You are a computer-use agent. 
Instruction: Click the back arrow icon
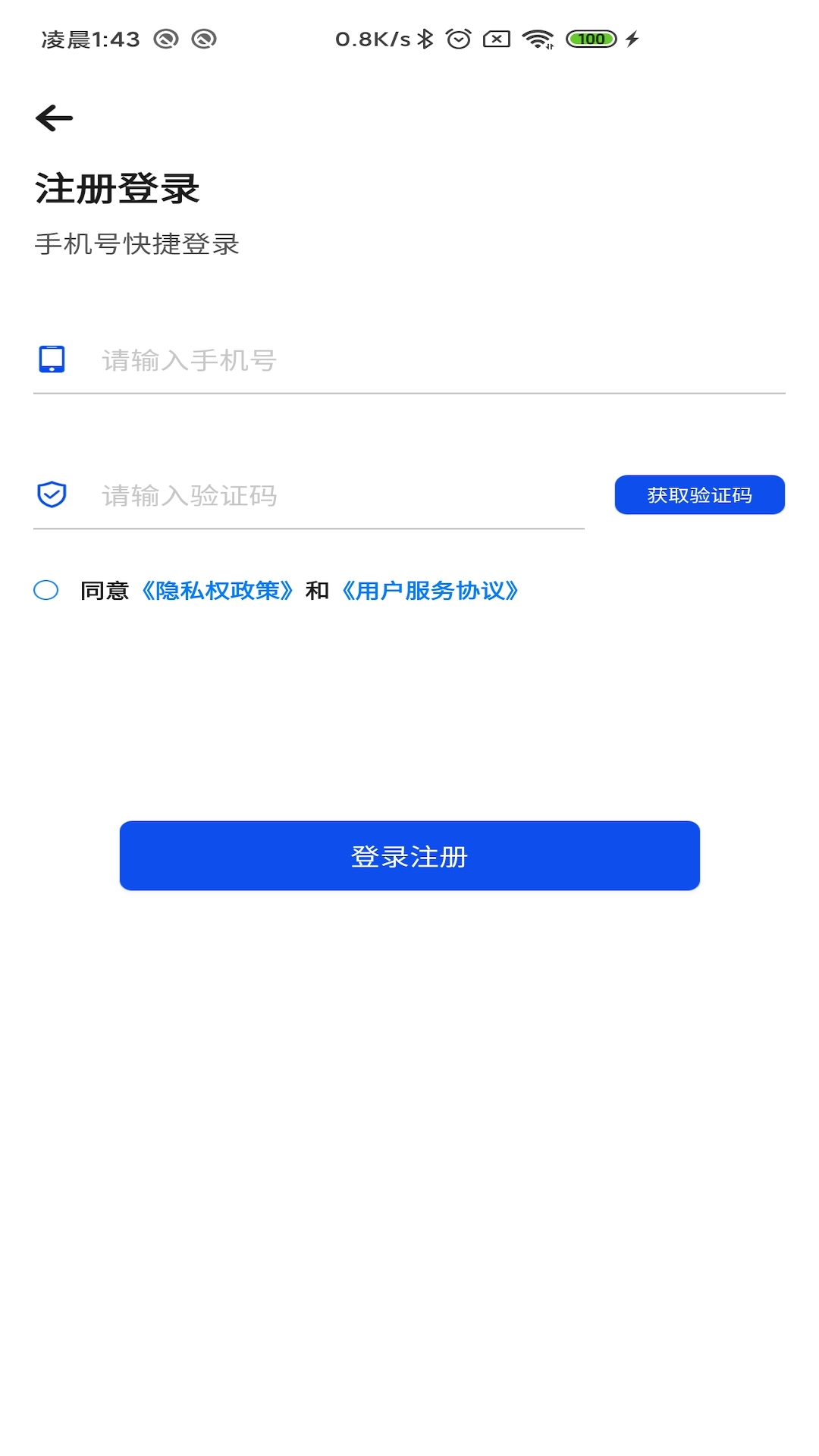[53, 118]
